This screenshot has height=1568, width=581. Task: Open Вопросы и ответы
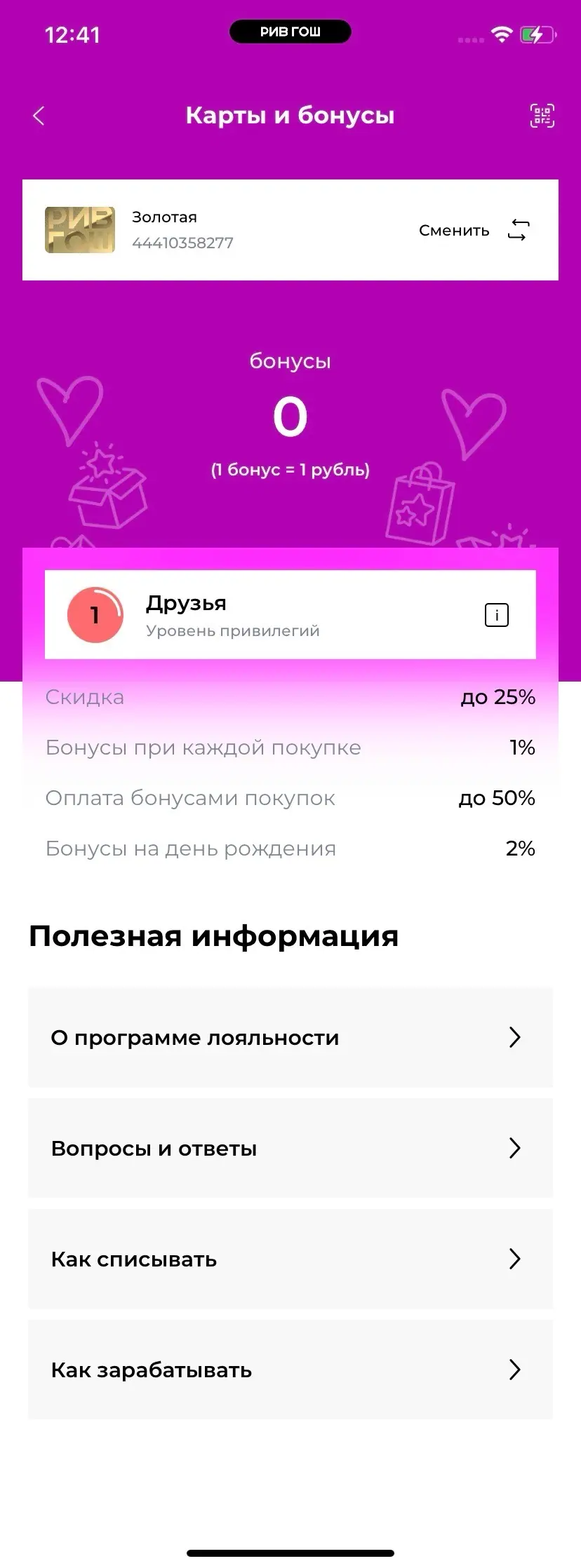pyautogui.click(x=290, y=1148)
